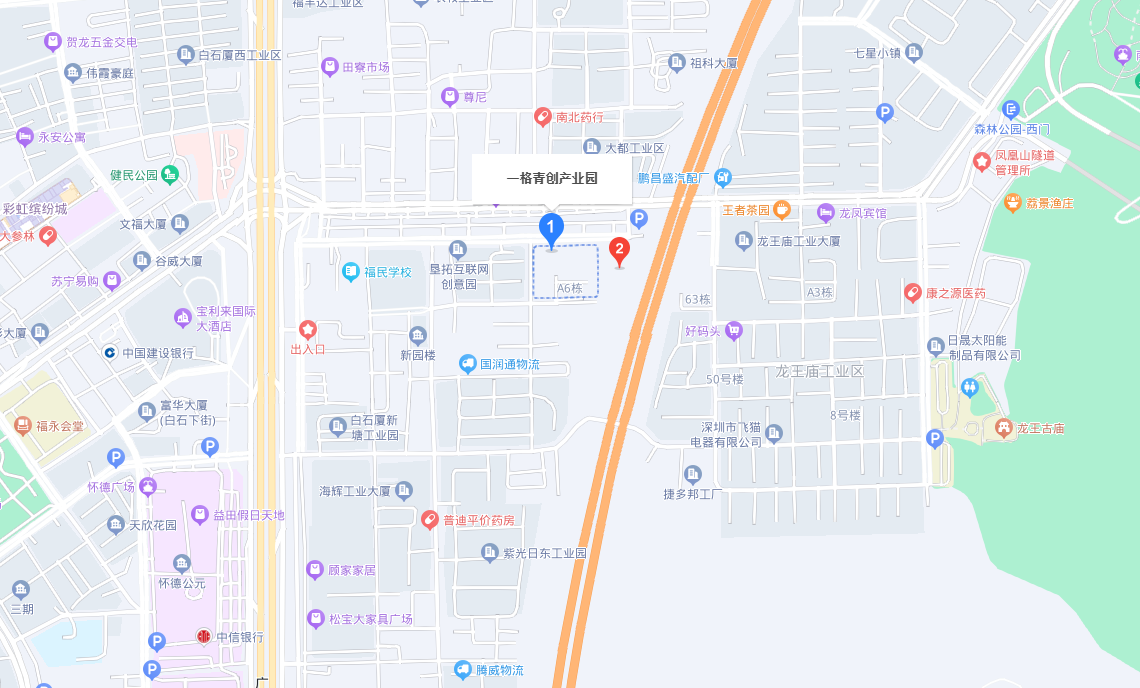Tap the 田寮市场 market point
This screenshot has height=688, width=1140.
[x=329, y=67]
